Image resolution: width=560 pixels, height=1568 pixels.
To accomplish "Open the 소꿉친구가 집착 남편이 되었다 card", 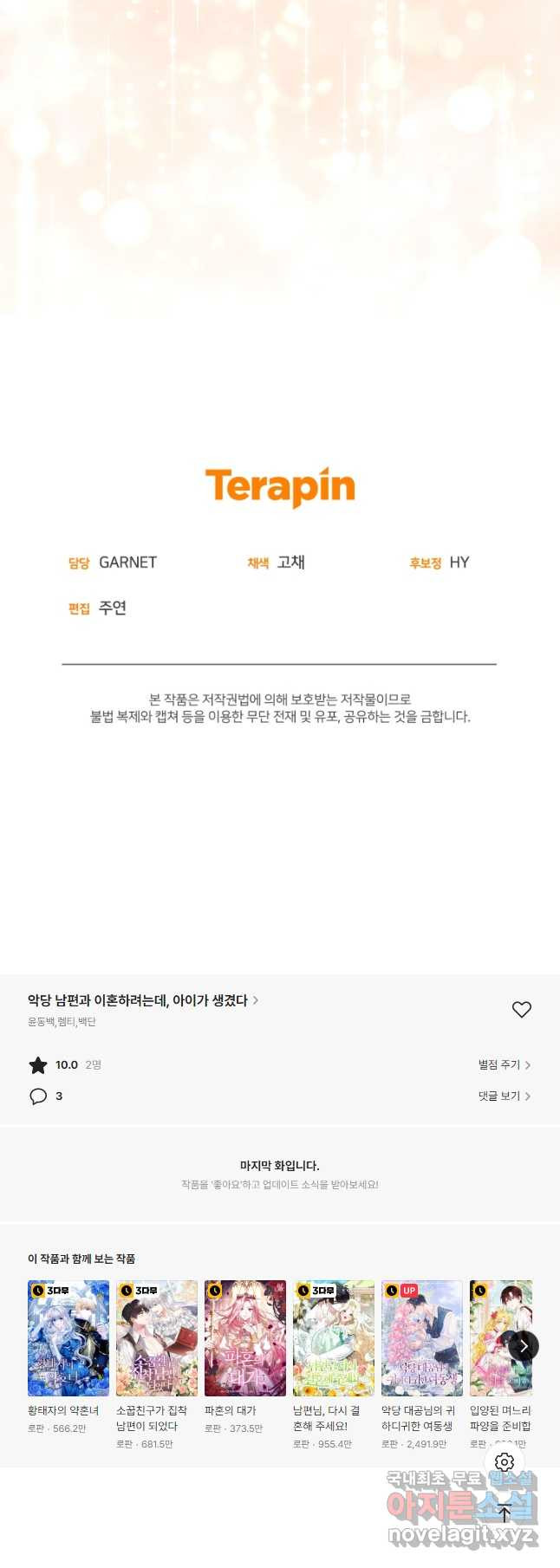I will pyautogui.click(x=157, y=1338).
